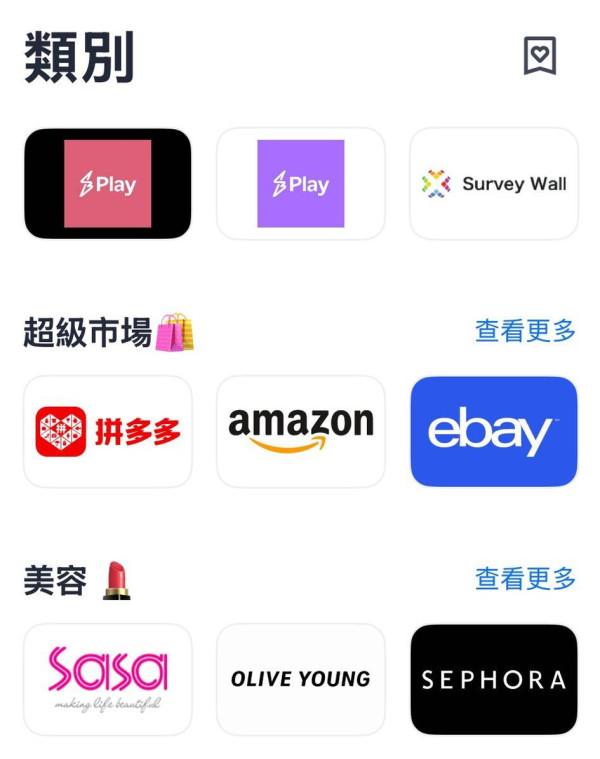The width and height of the screenshot is (600, 759).
Task: Select the Amazon store card
Action: click(x=301, y=432)
